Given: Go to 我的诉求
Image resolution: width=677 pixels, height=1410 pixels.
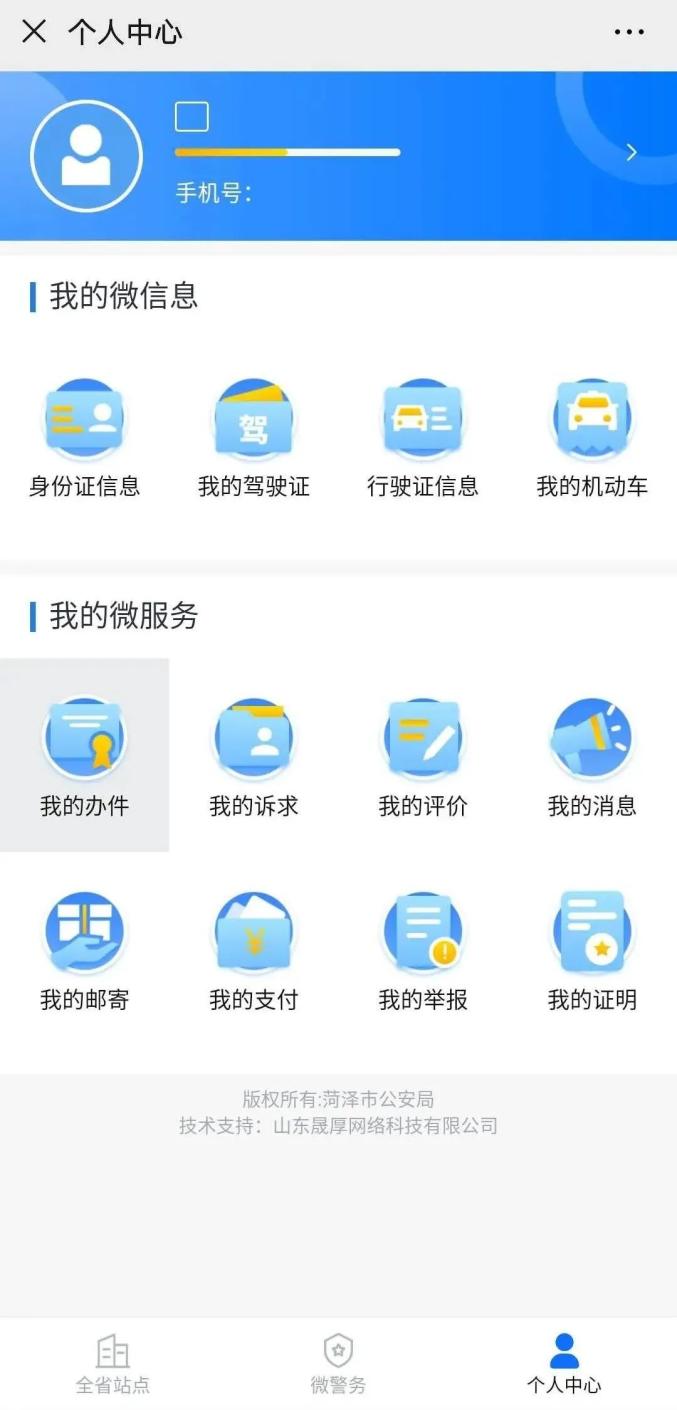Looking at the screenshot, I should tap(254, 756).
